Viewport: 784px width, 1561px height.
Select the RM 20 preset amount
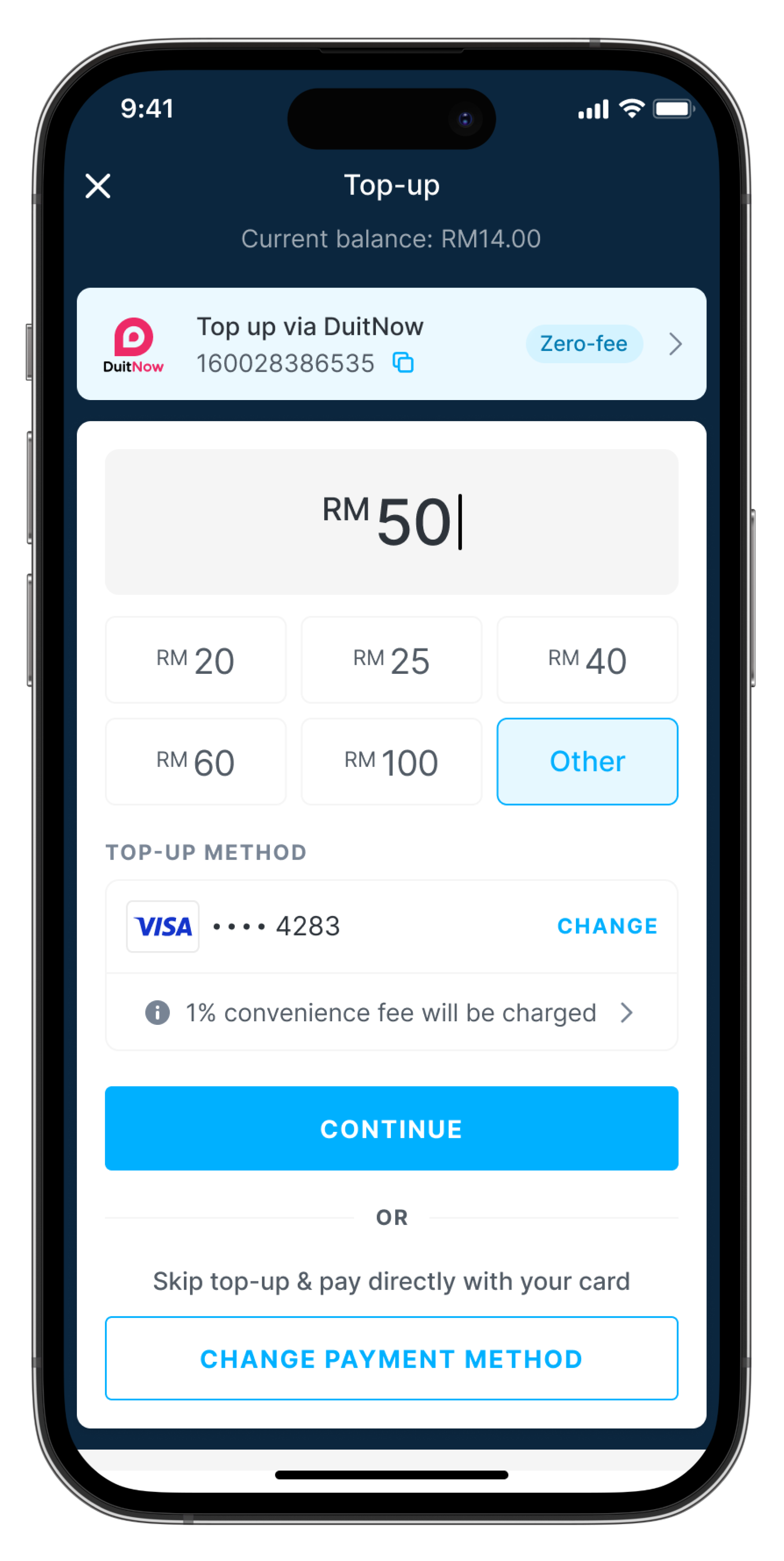196,660
